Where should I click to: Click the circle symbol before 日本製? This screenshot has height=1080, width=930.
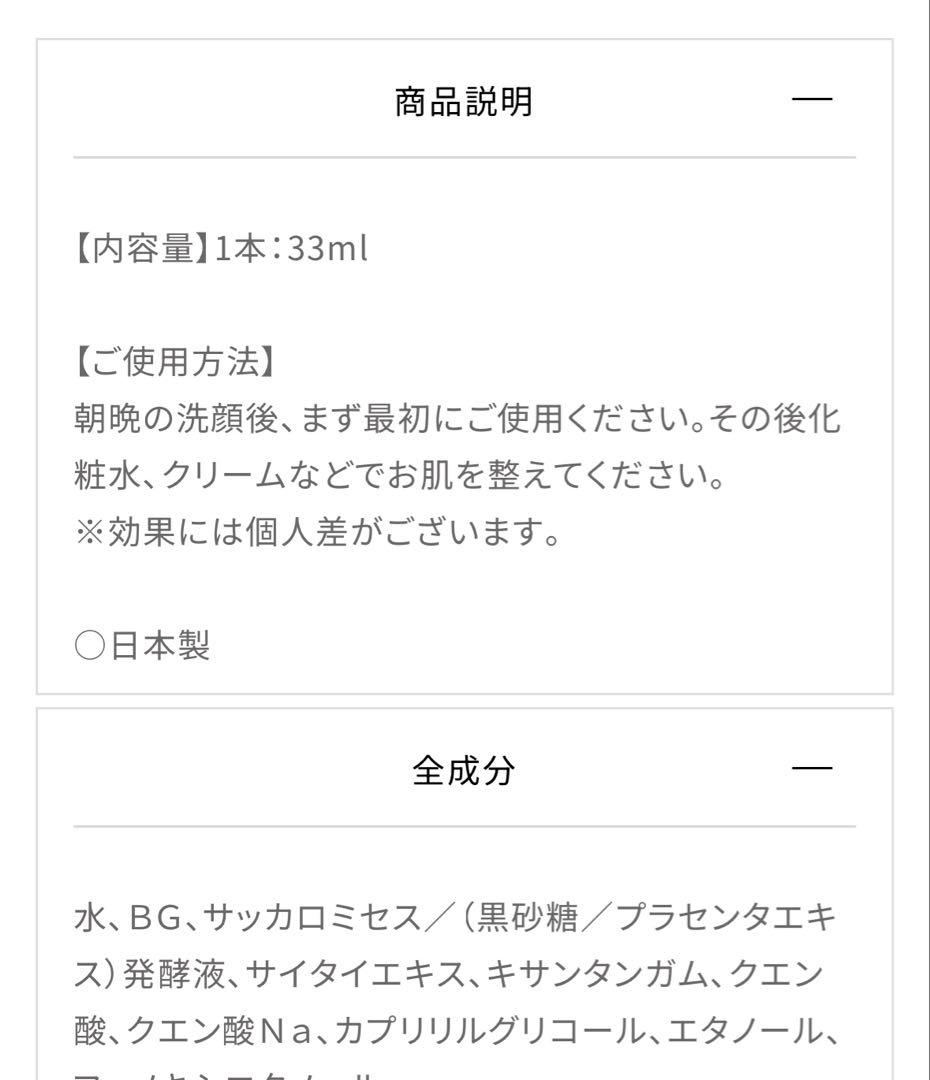pos(88,645)
